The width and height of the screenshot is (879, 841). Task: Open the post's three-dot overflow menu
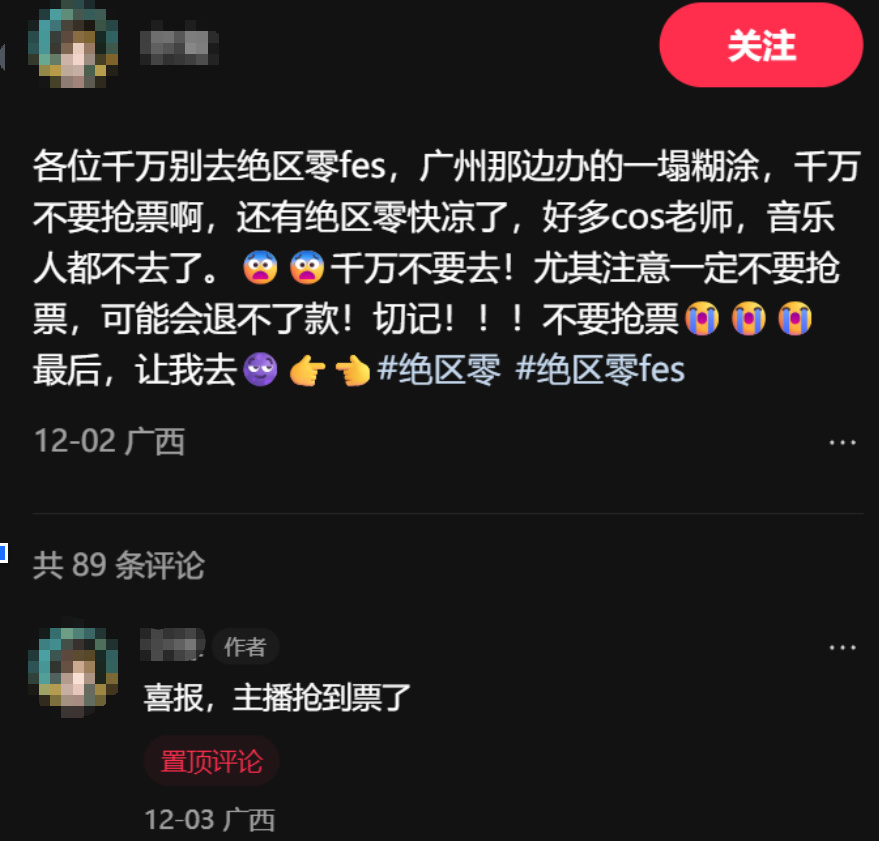[x=842, y=442]
